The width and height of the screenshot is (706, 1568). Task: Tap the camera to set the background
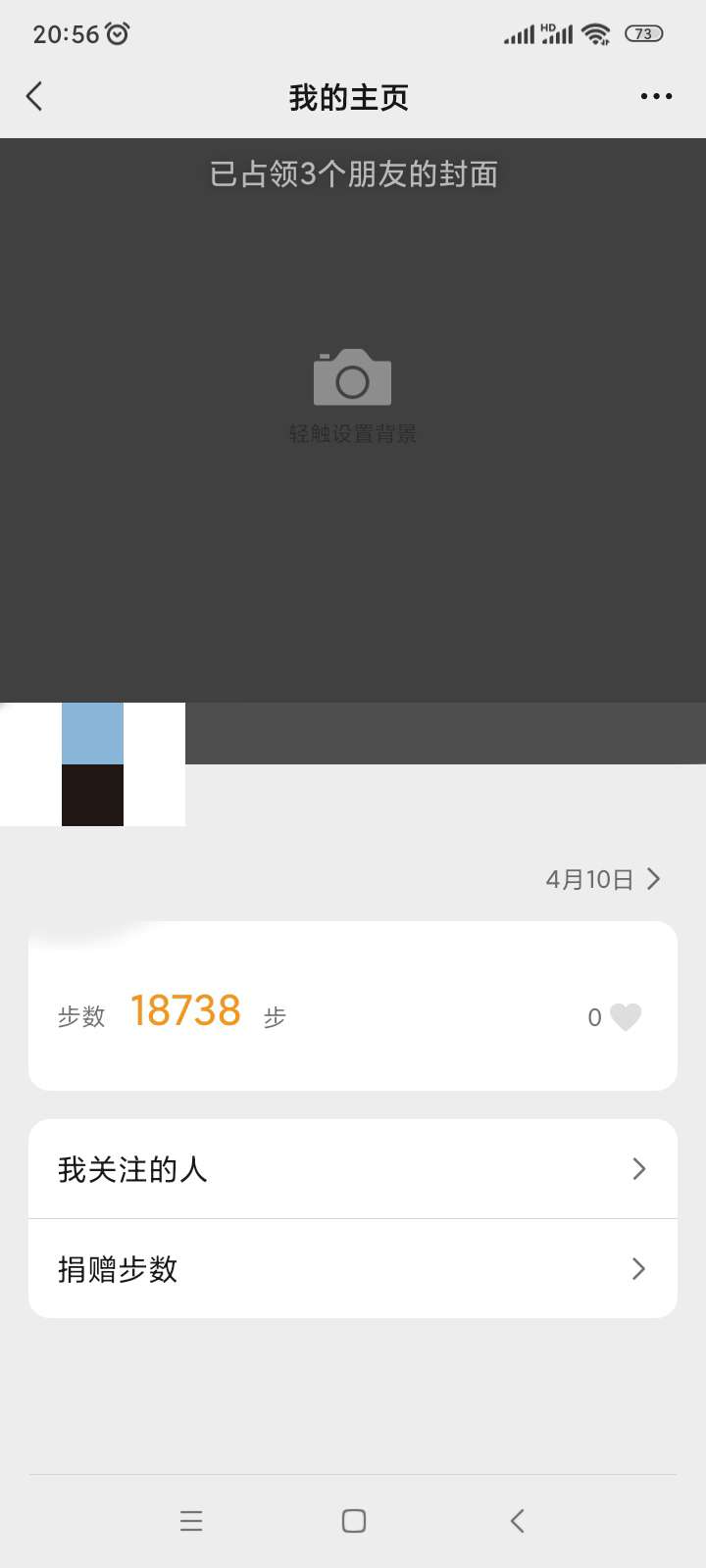coord(352,379)
